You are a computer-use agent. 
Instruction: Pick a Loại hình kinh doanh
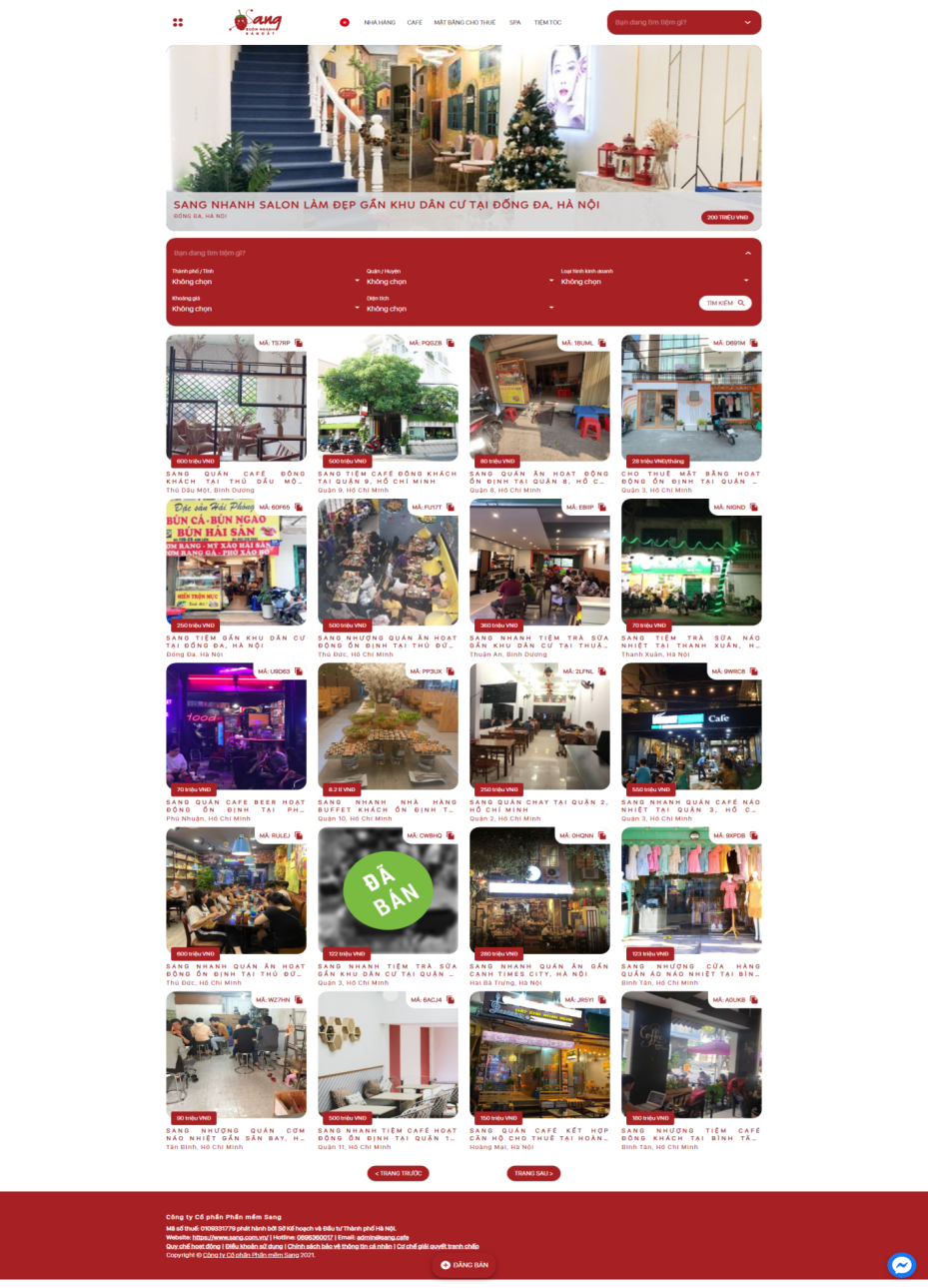(x=654, y=281)
